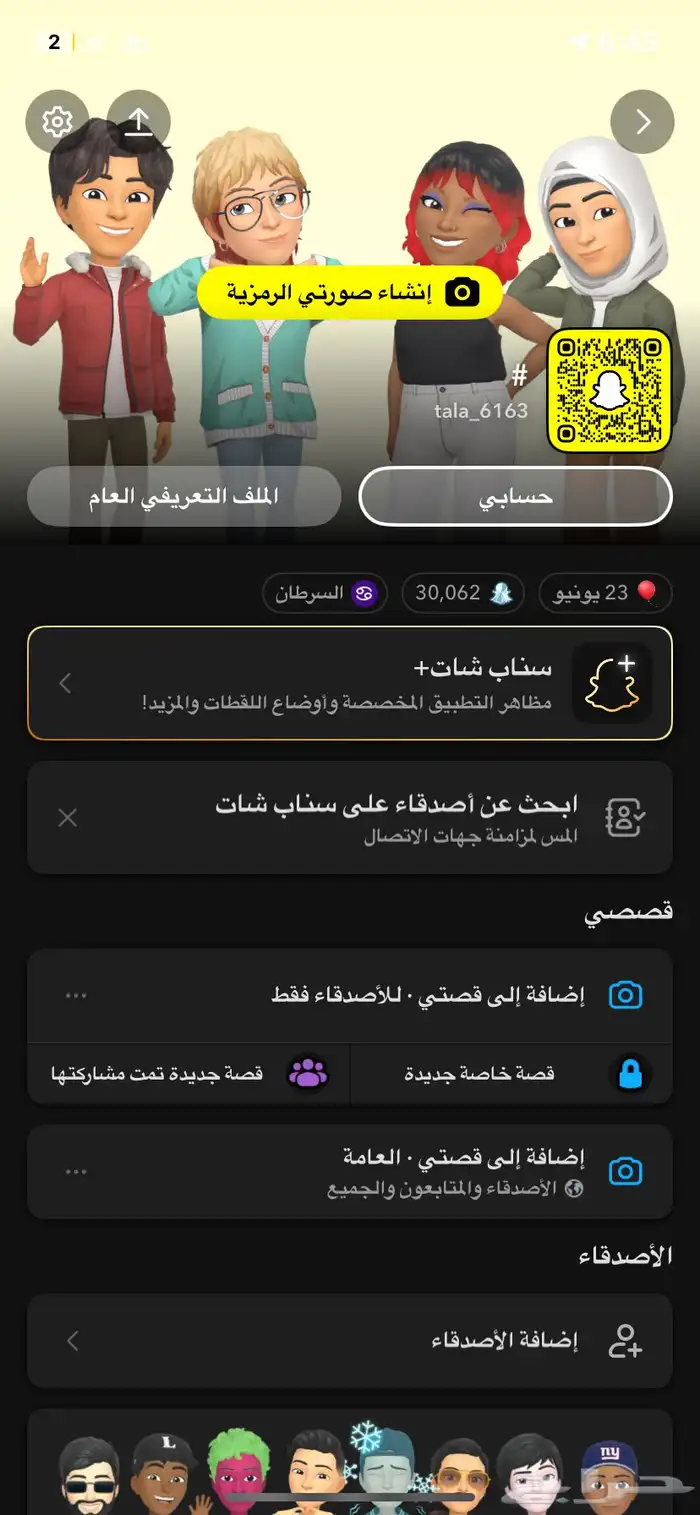Open إضافة الأصدقاء
The image size is (700, 1515).
tap(349, 1341)
